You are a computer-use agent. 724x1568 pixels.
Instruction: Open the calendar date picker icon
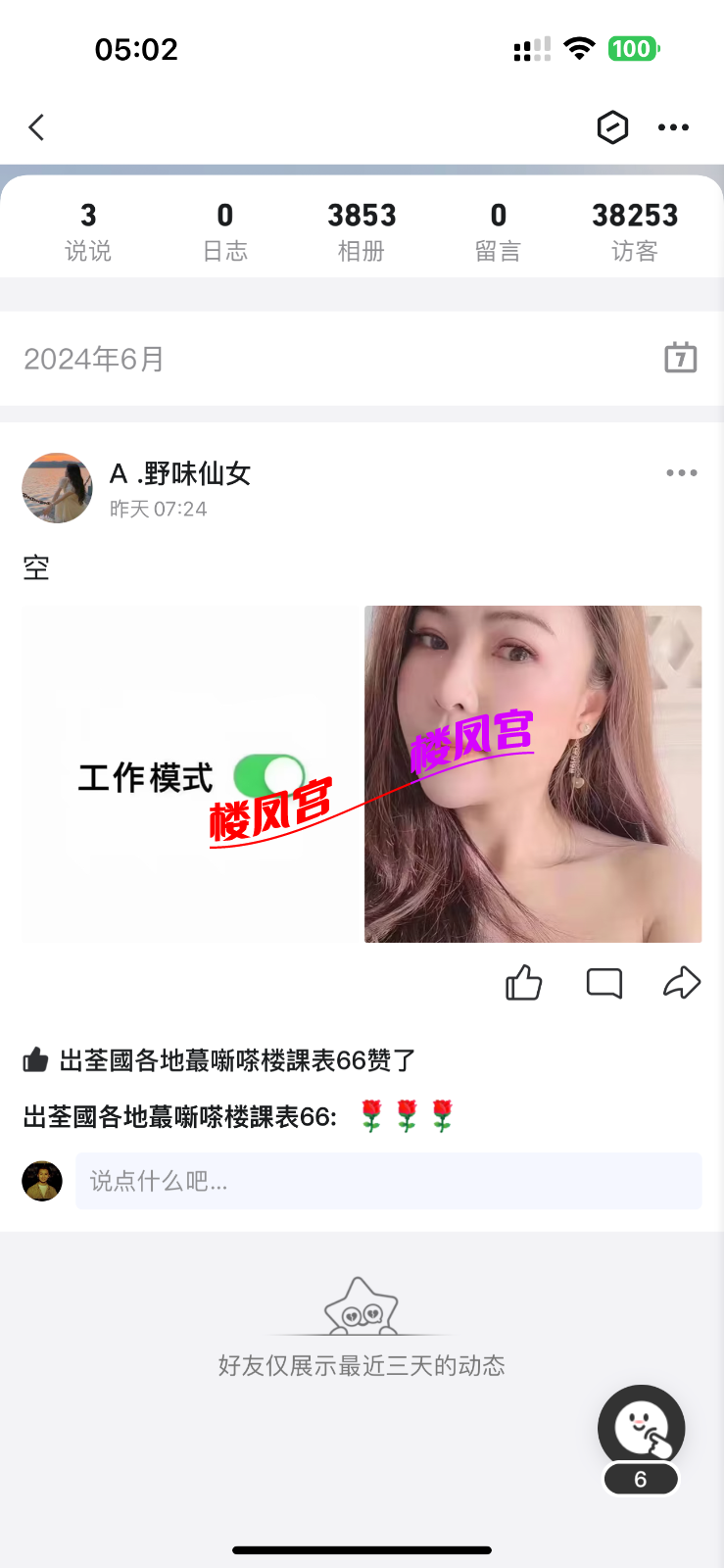(x=680, y=358)
